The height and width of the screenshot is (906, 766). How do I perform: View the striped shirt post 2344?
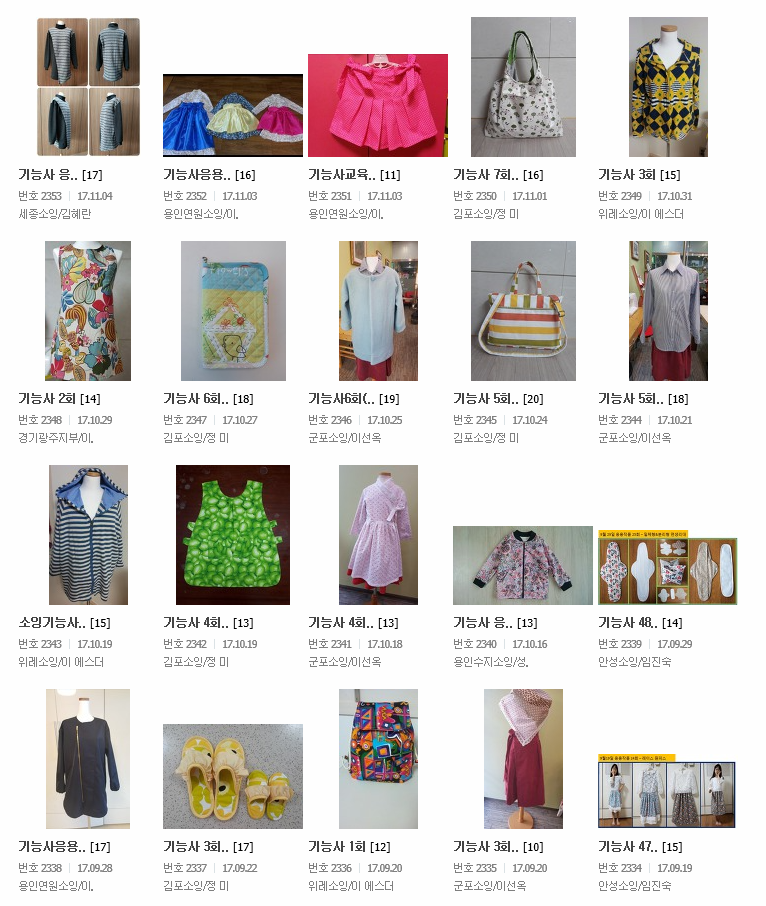pos(668,311)
